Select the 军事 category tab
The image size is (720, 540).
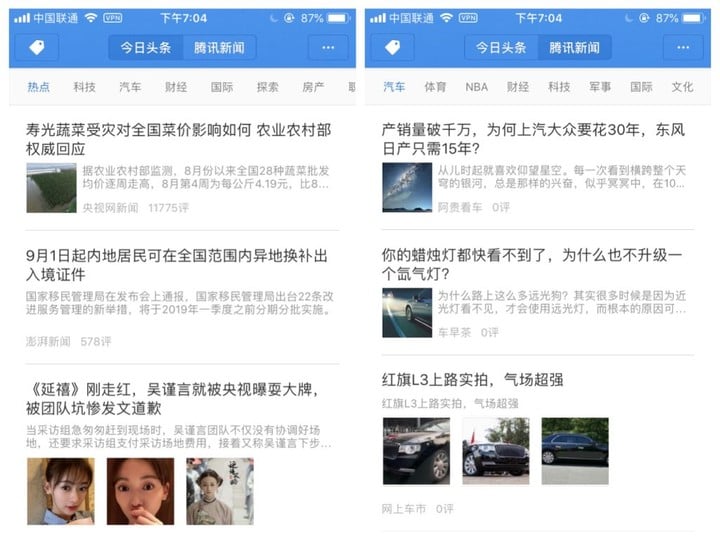[600, 87]
